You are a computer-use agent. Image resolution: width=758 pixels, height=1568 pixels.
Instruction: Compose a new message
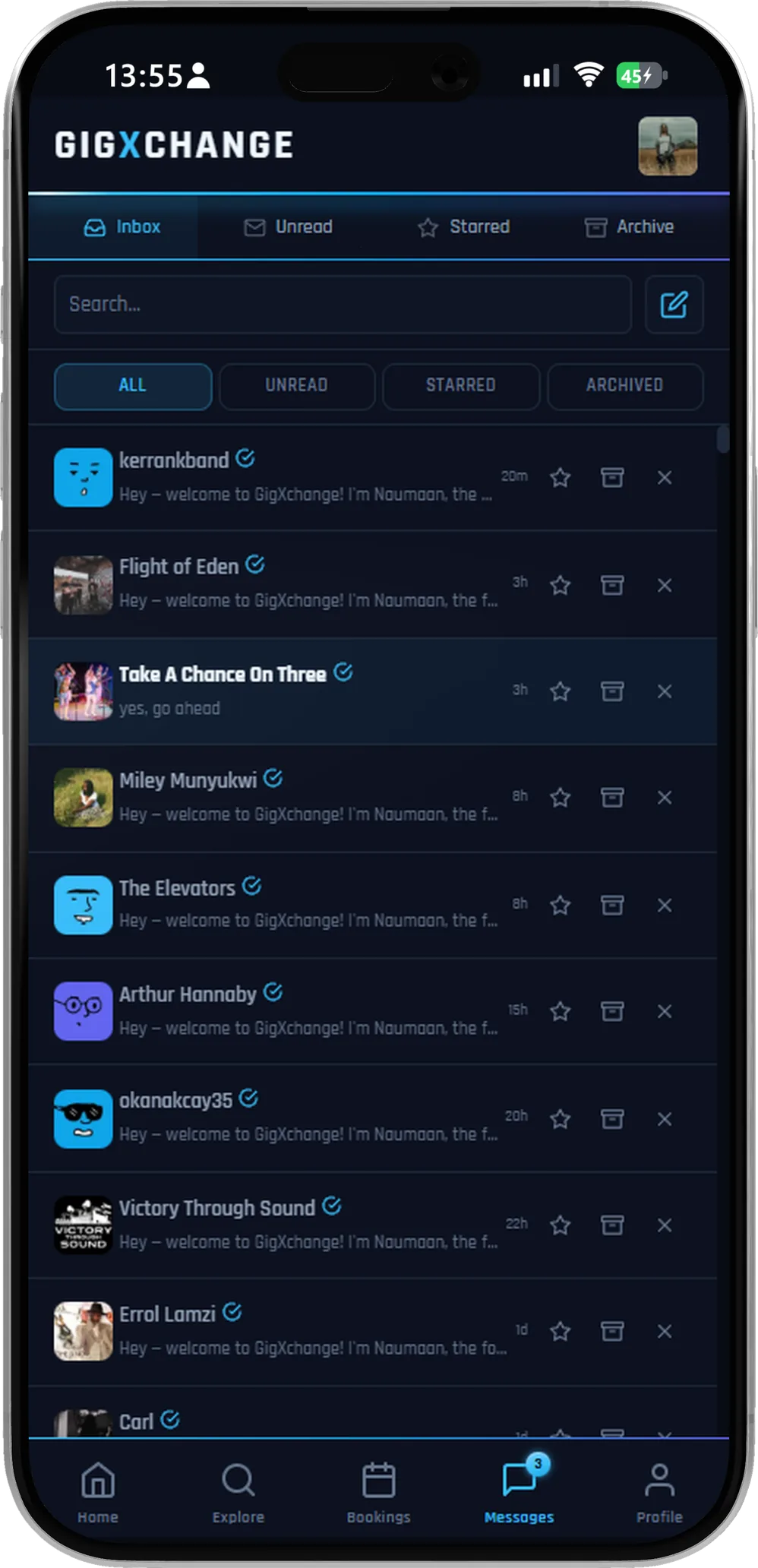(674, 305)
